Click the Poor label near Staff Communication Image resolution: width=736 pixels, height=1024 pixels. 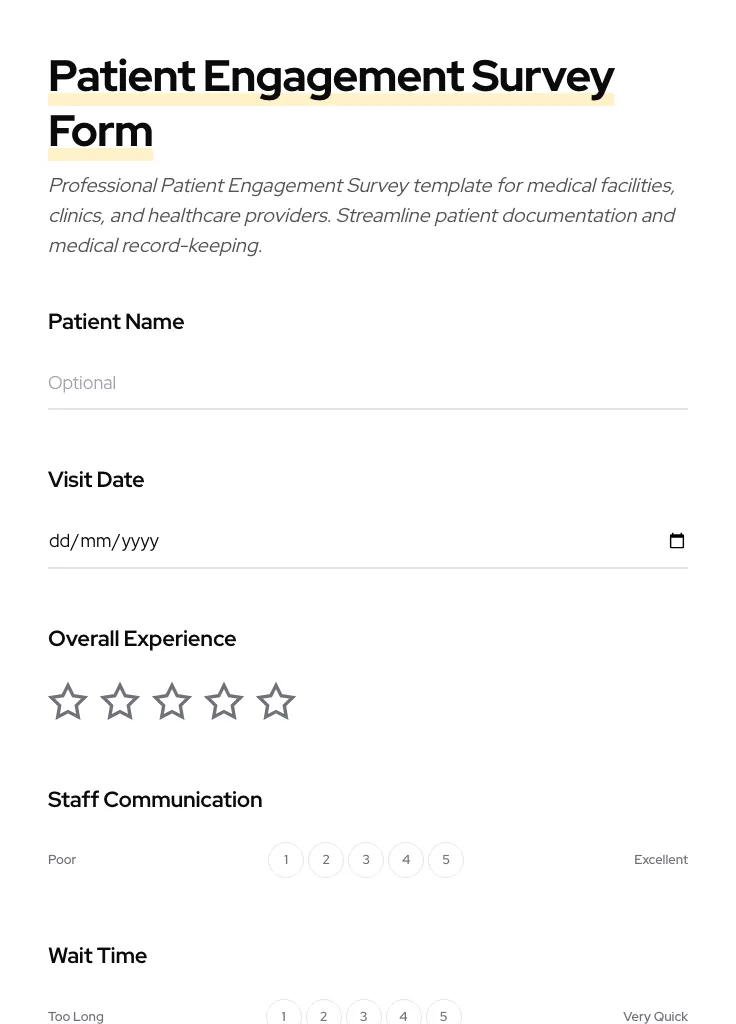click(x=62, y=859)
